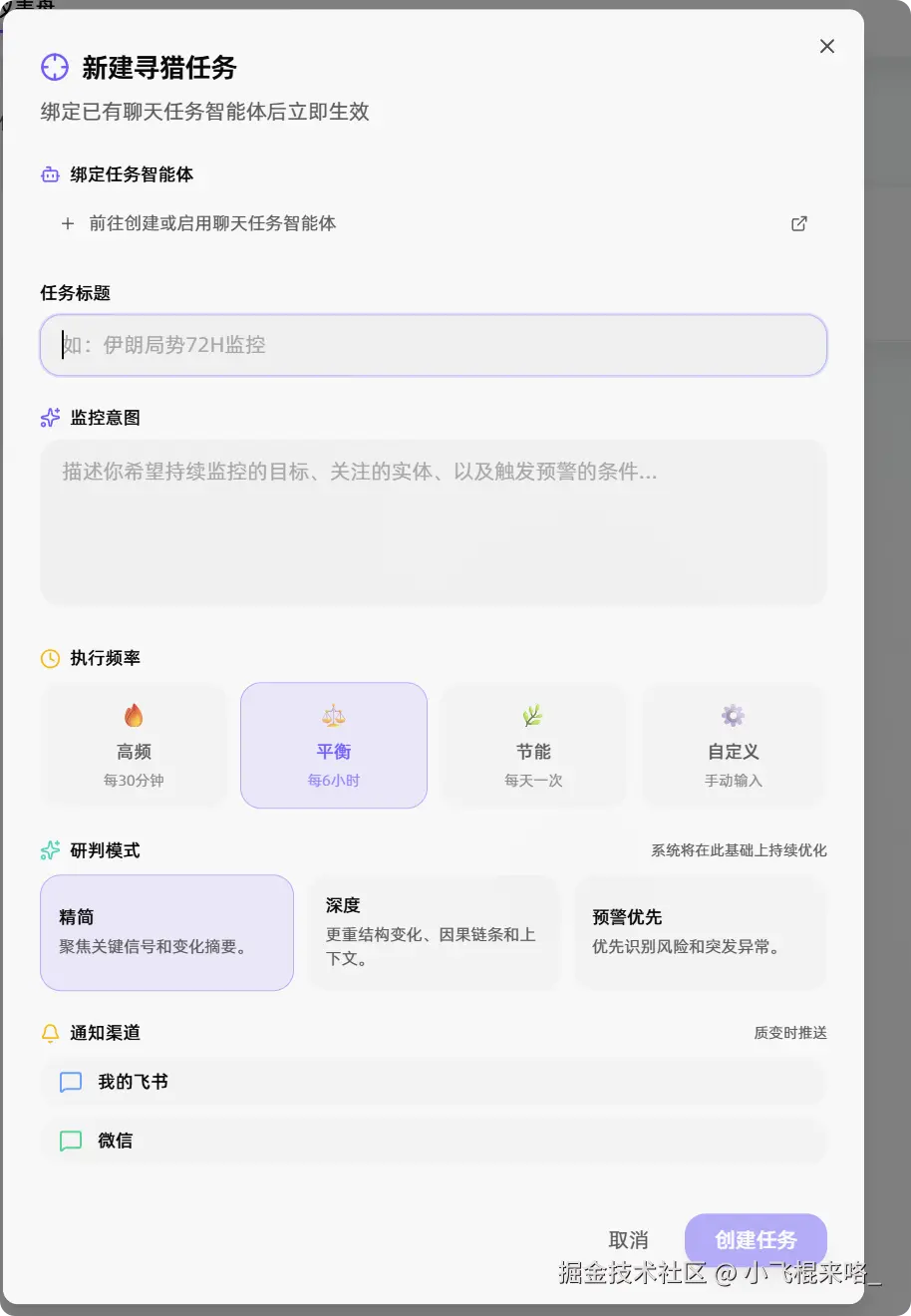Viewport: 911px width, 1316px height.
Task: Tap the 监控意图 description box
Action: coord(433,521)
